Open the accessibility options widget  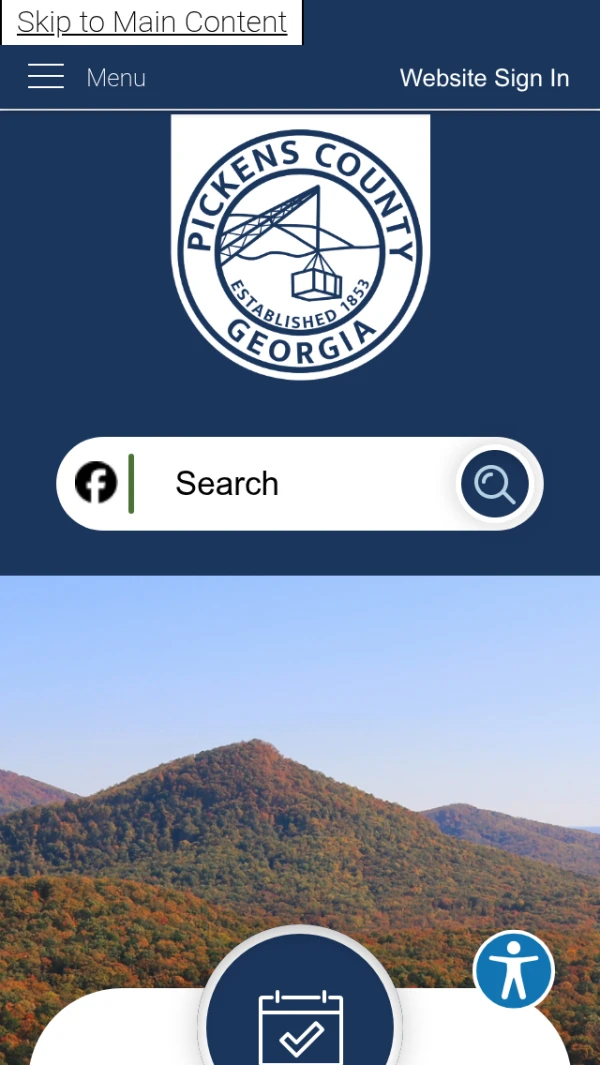coord(514,970)
